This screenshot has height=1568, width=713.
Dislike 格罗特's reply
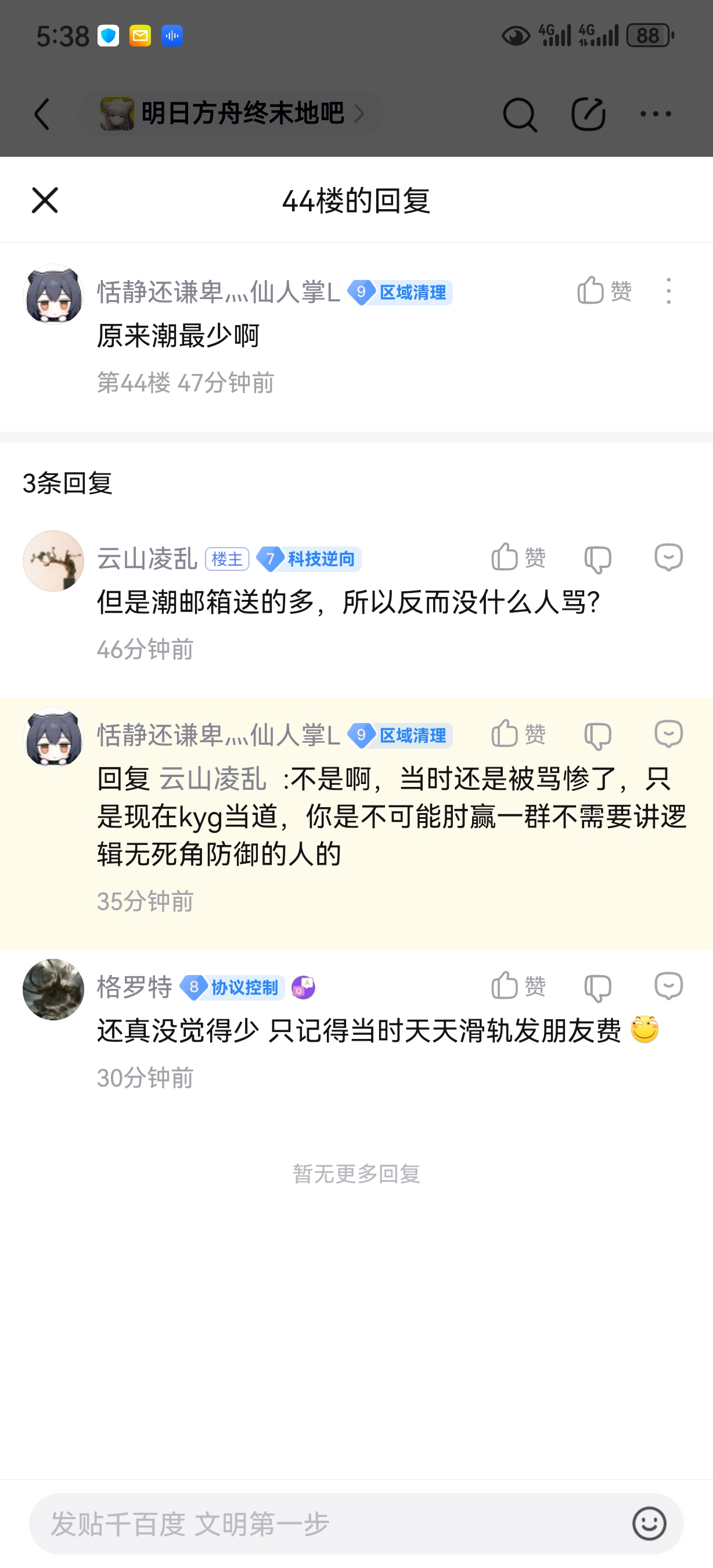point(597,987)
